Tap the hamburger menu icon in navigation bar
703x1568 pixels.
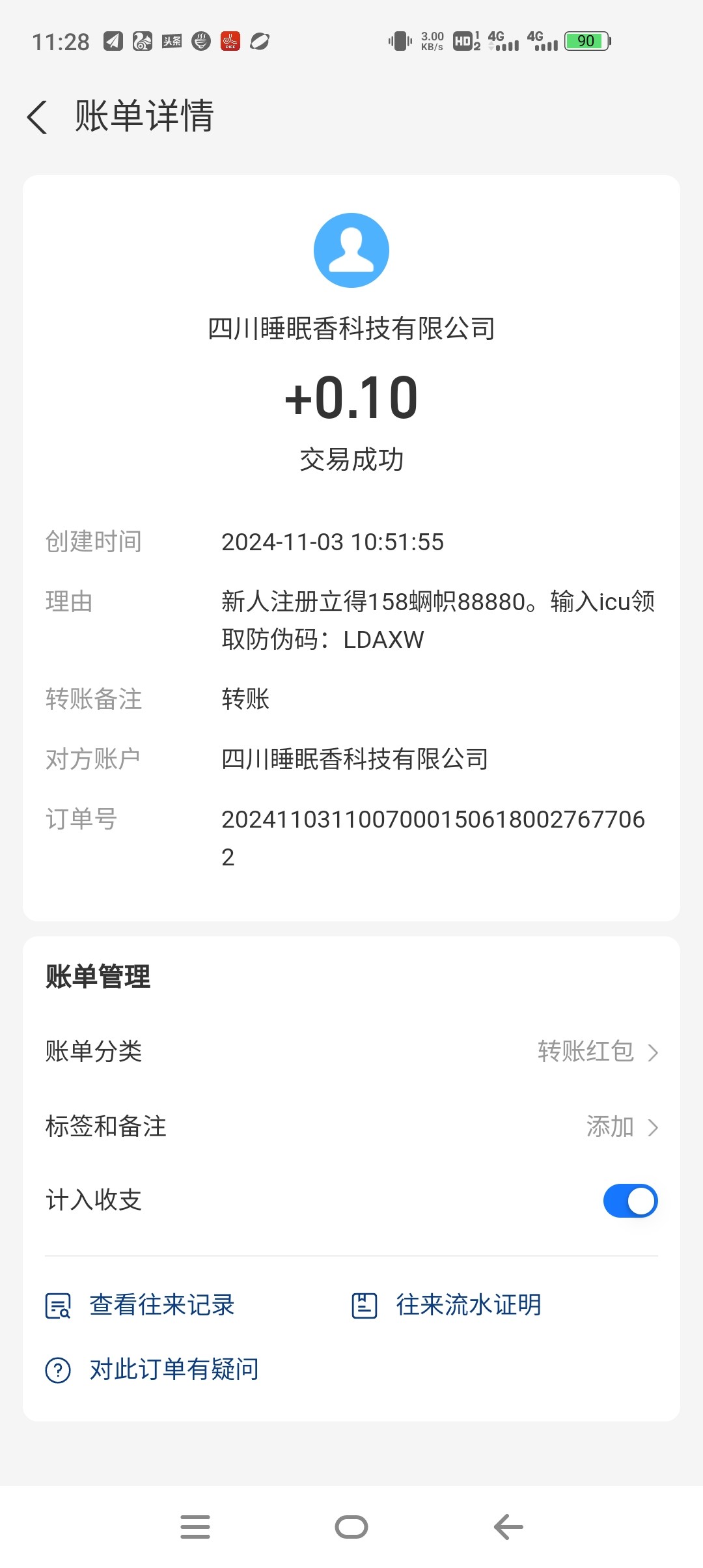(195, 1526)
